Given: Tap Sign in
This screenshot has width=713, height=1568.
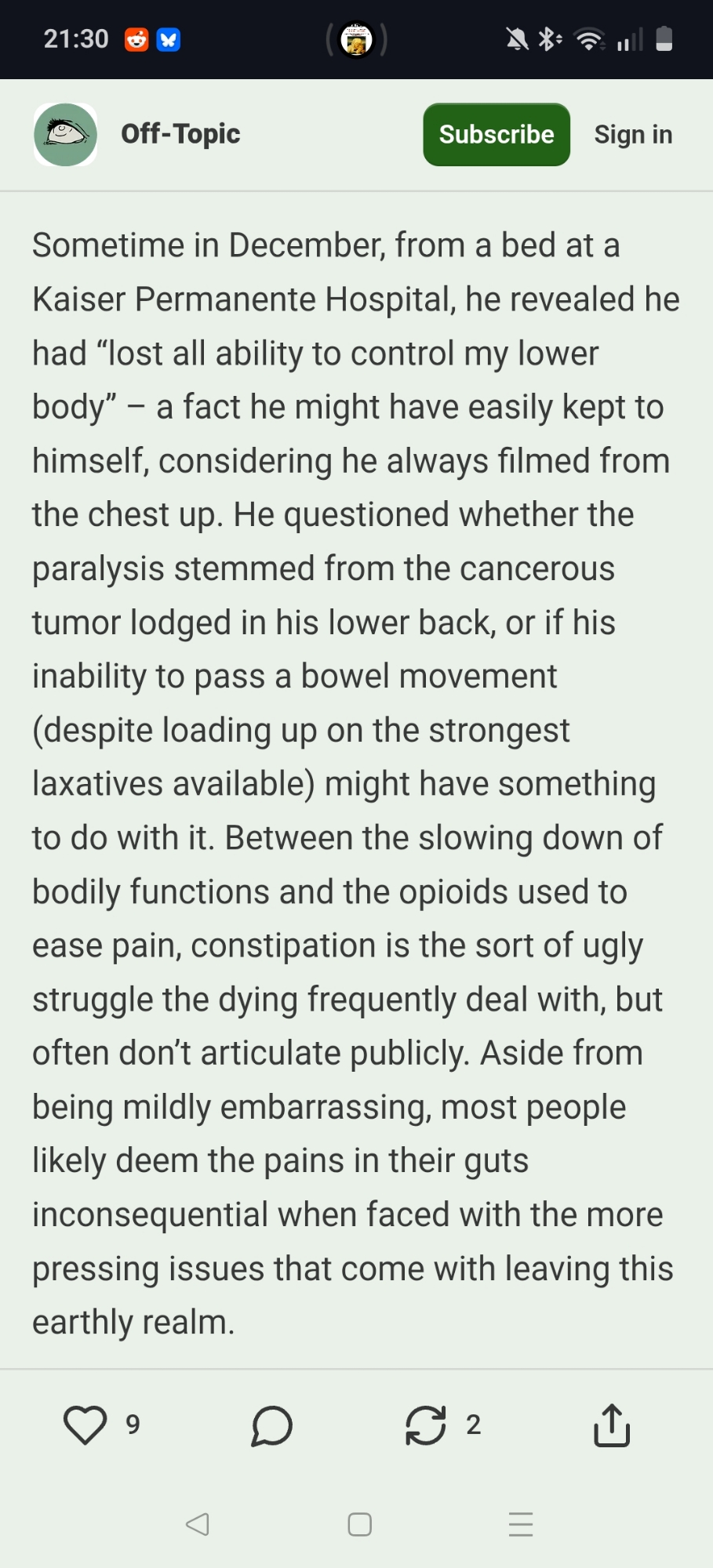Looking at the screenshot, I should tap(632, 135).
